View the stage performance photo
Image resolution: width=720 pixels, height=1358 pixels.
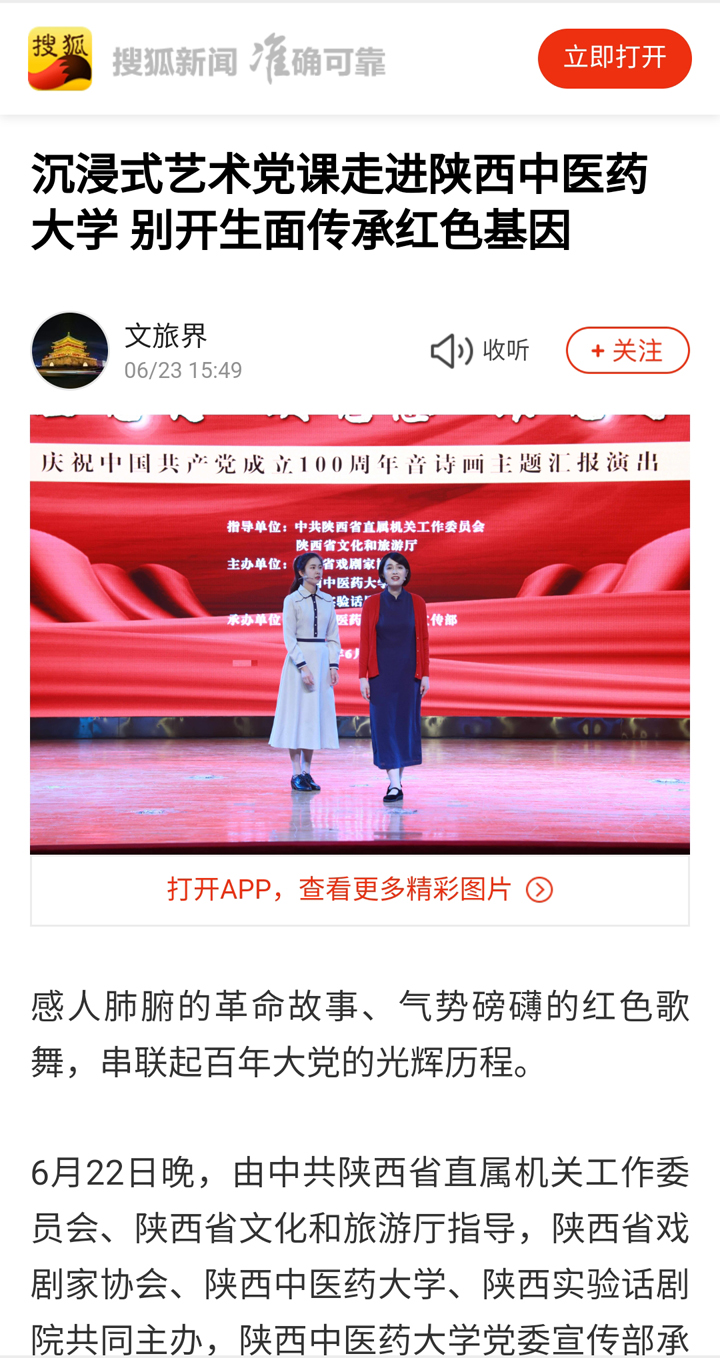point(359,634)
